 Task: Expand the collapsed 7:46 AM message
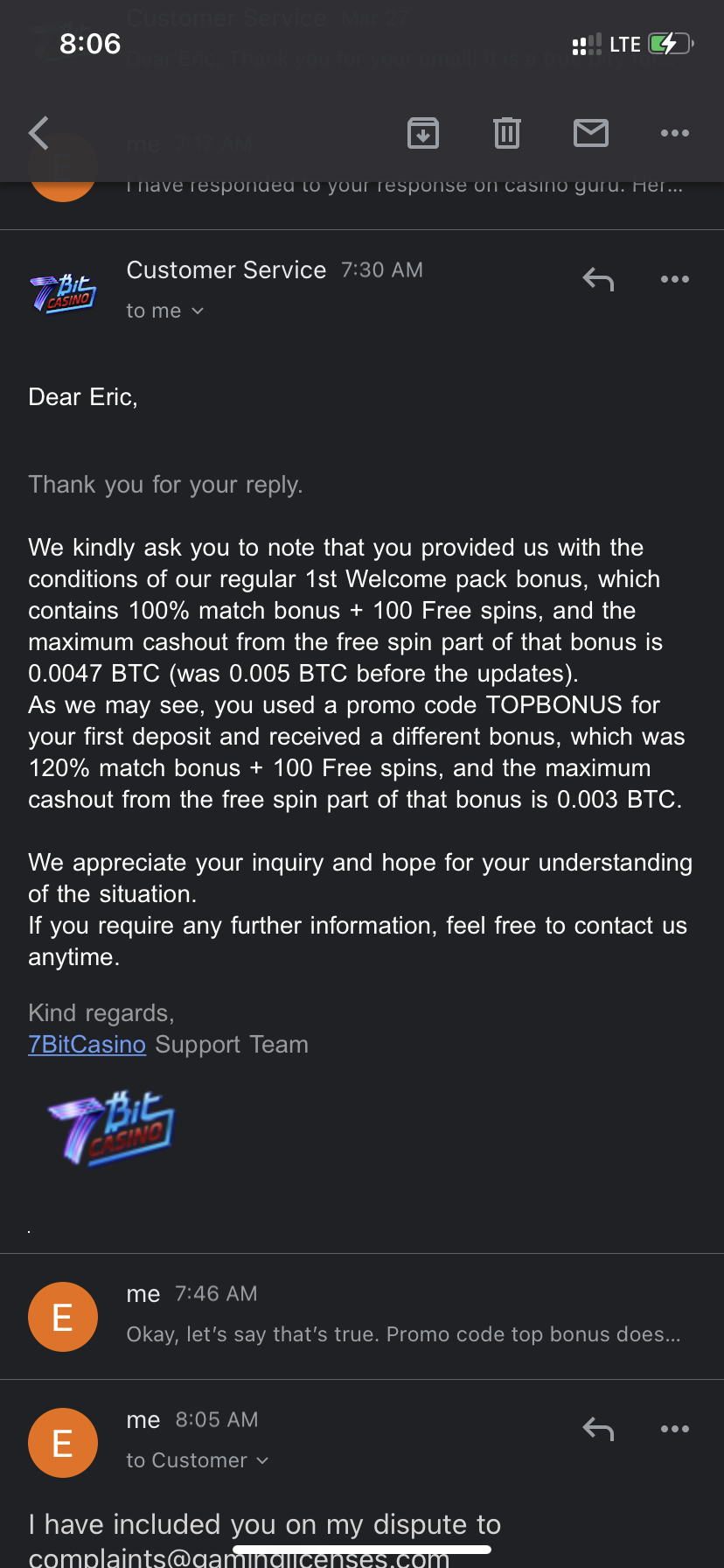click(x=402, y=1316)
